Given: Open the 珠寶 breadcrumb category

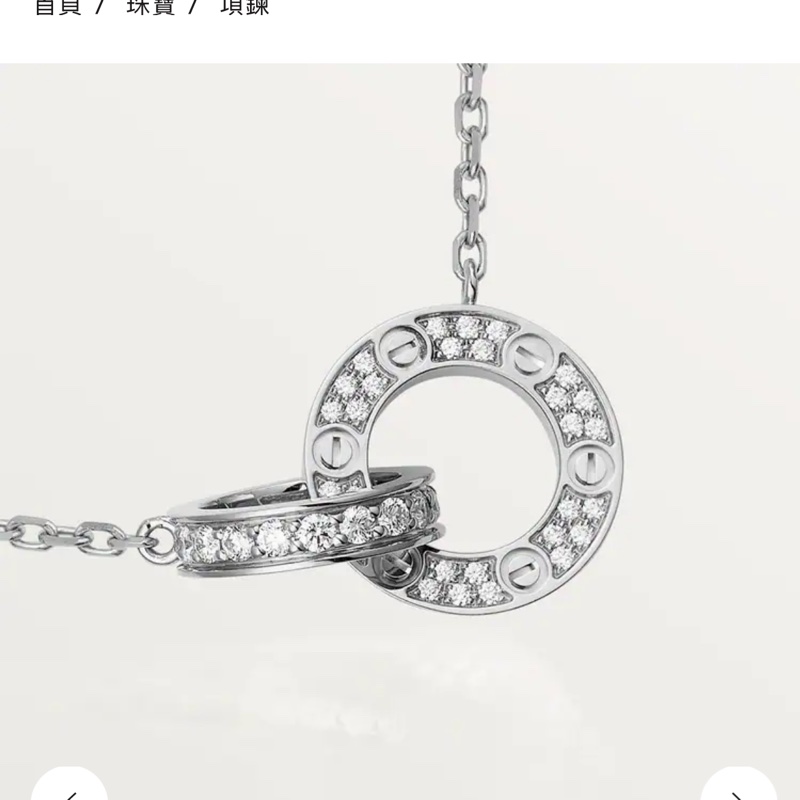Looking at the screenshot, I should coord(150,6).
